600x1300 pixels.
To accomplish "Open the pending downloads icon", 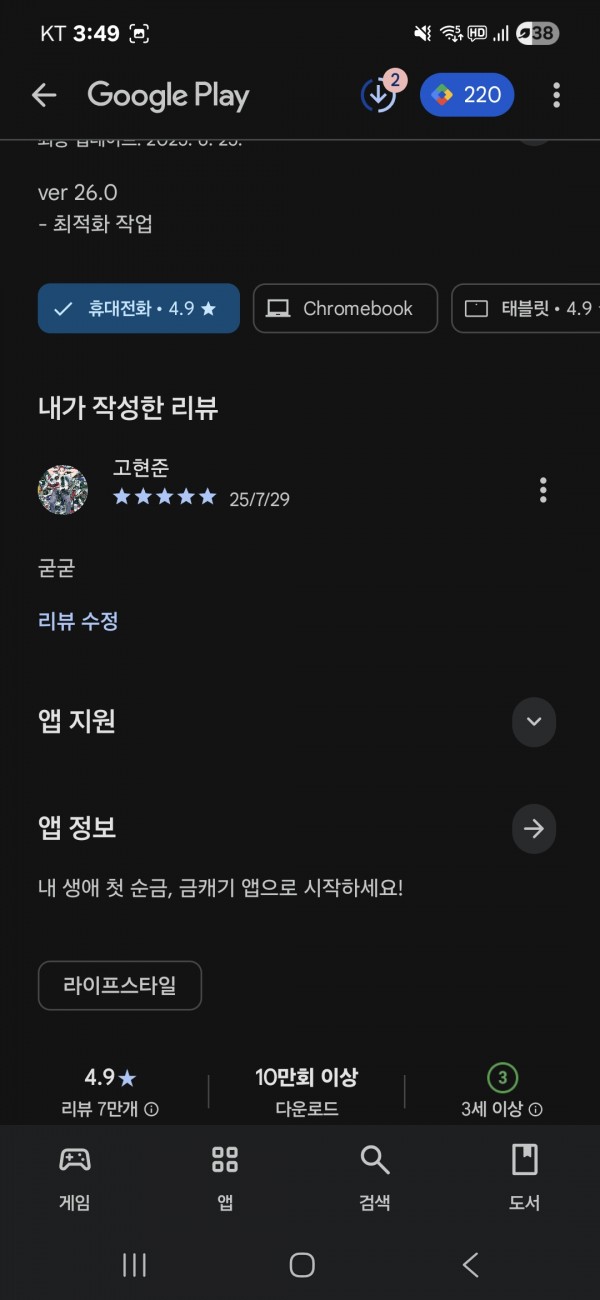I will [x=378, y=95].
